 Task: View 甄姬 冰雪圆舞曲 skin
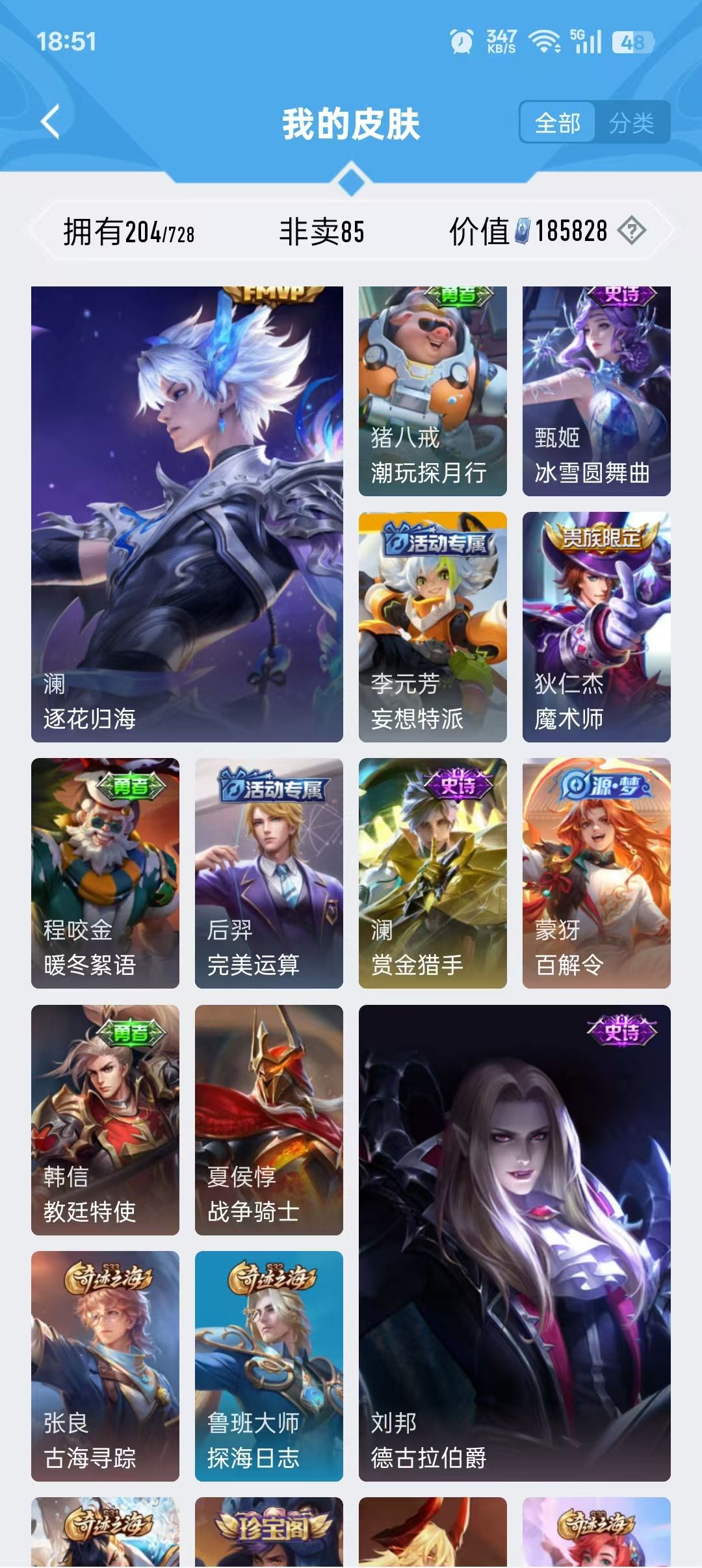597,391
